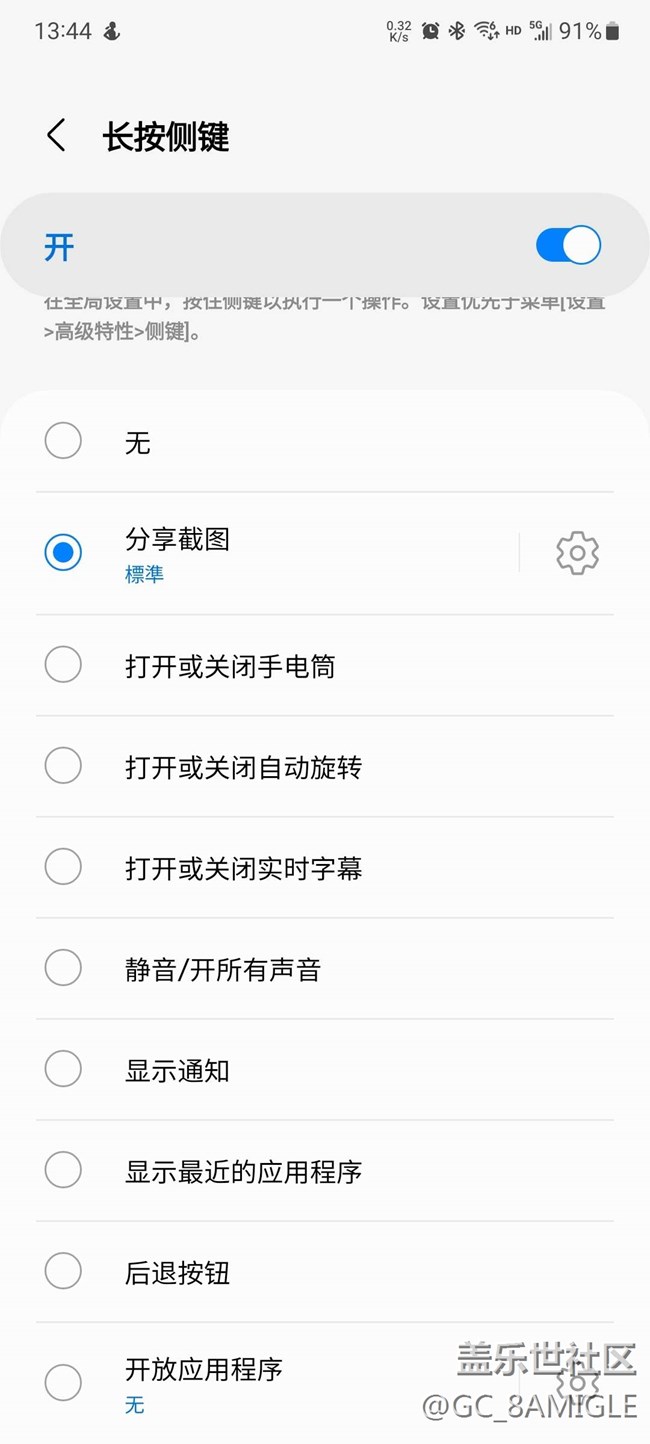Choose 打开或关闭实时字幕
650x1444 pixels.
pos(63,867)
